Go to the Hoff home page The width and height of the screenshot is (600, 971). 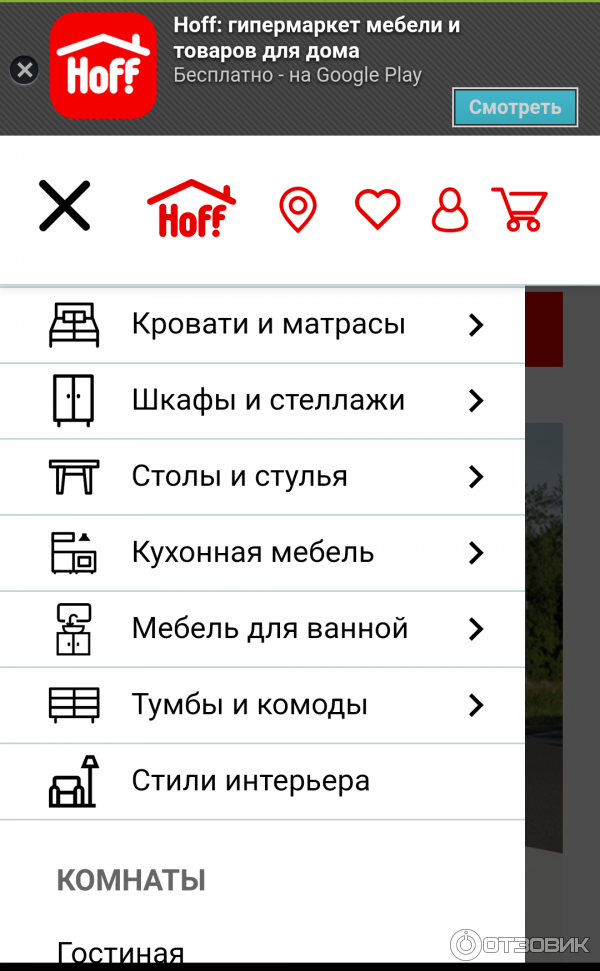pyautogui.click(x=192, y=207)
